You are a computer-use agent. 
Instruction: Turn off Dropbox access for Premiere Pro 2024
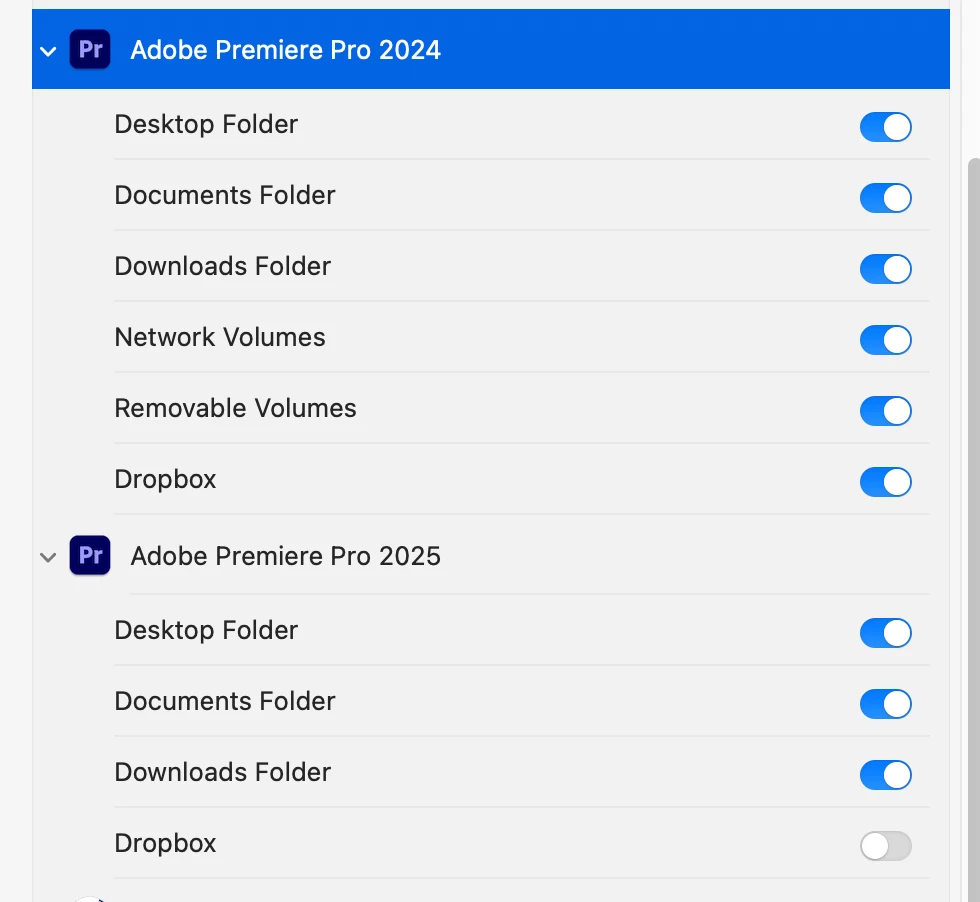[885, 482]
